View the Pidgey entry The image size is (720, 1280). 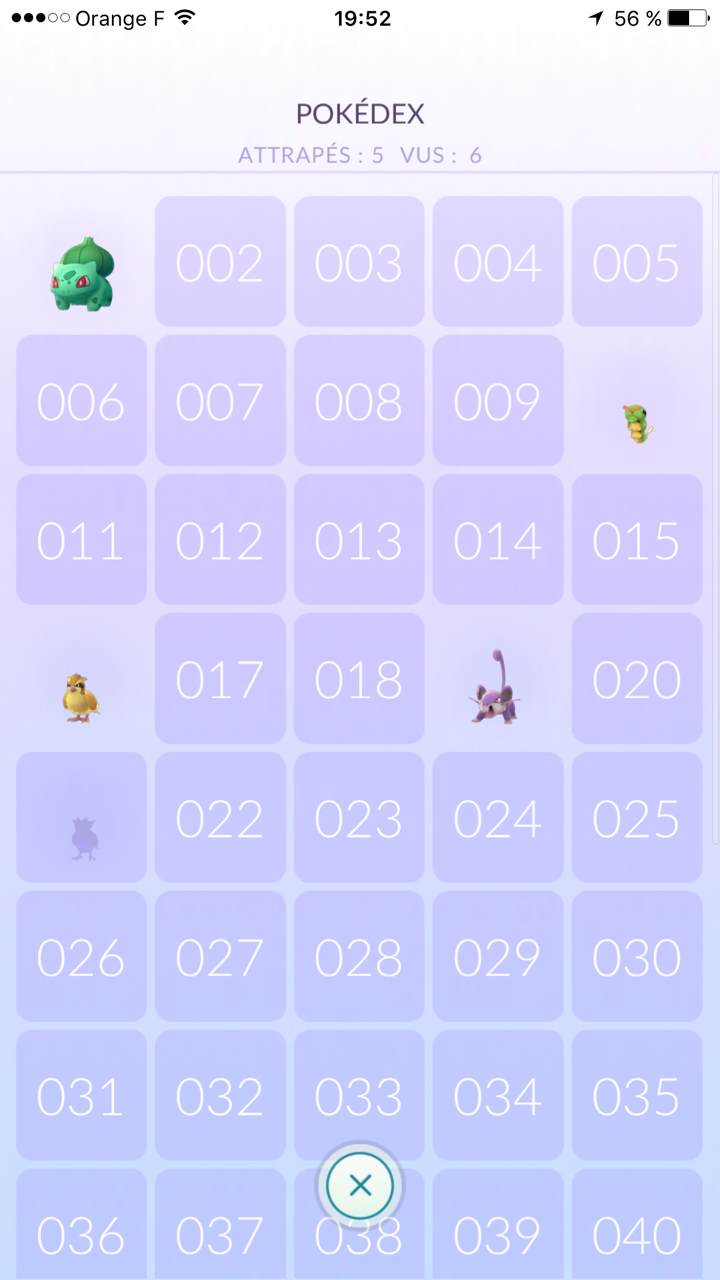(81, 694)
